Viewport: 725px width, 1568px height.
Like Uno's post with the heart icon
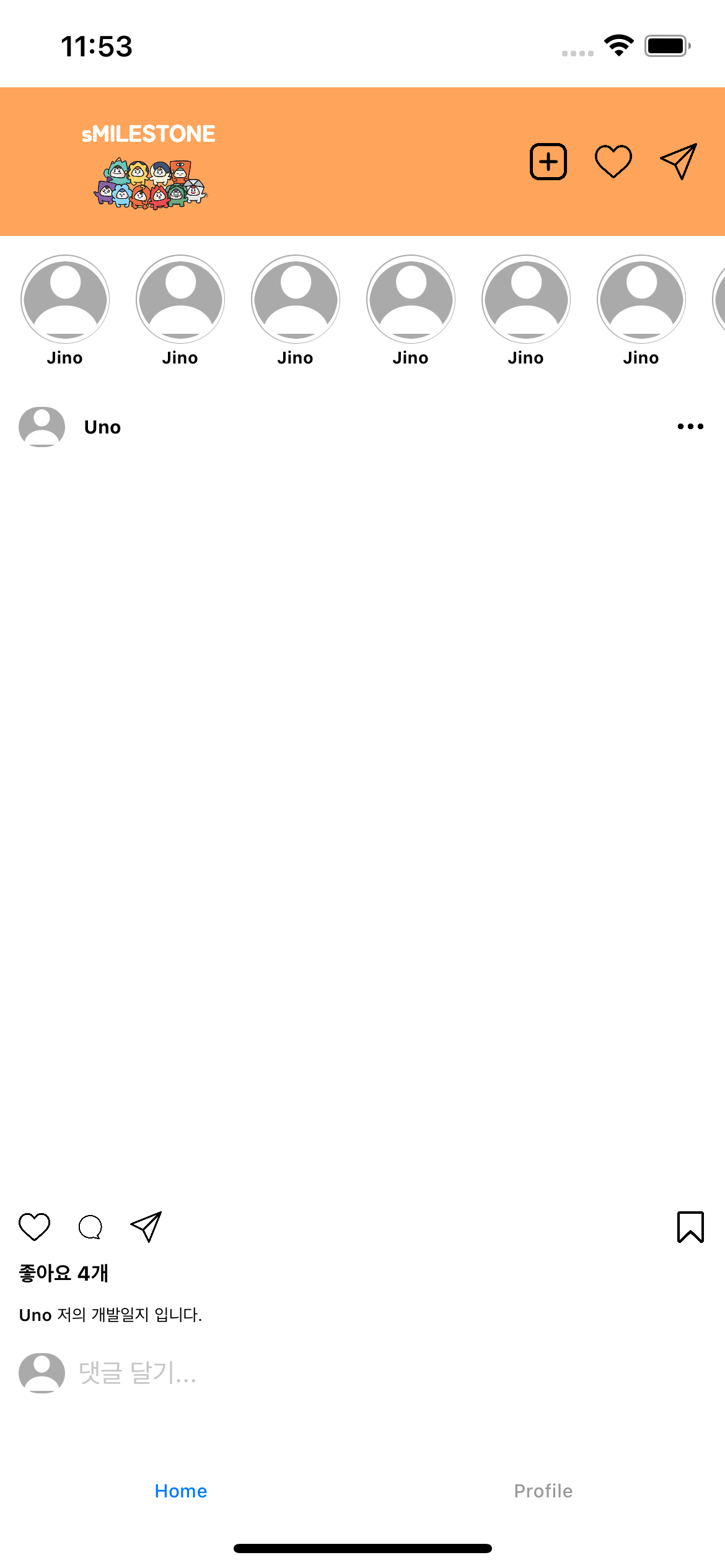[35, 1227]
